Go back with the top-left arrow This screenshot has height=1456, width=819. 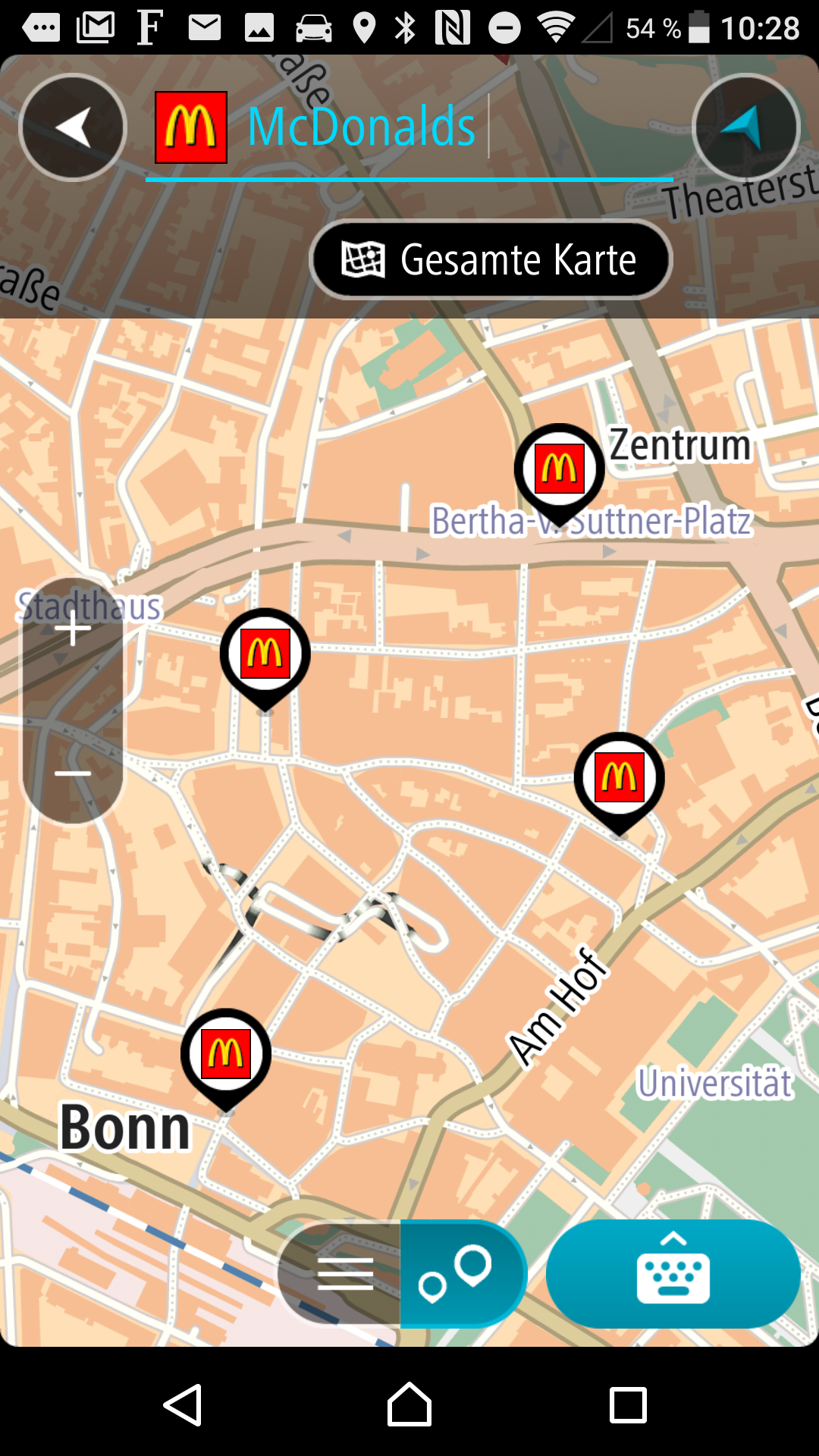pyautogui.click(x=73, y=127)
